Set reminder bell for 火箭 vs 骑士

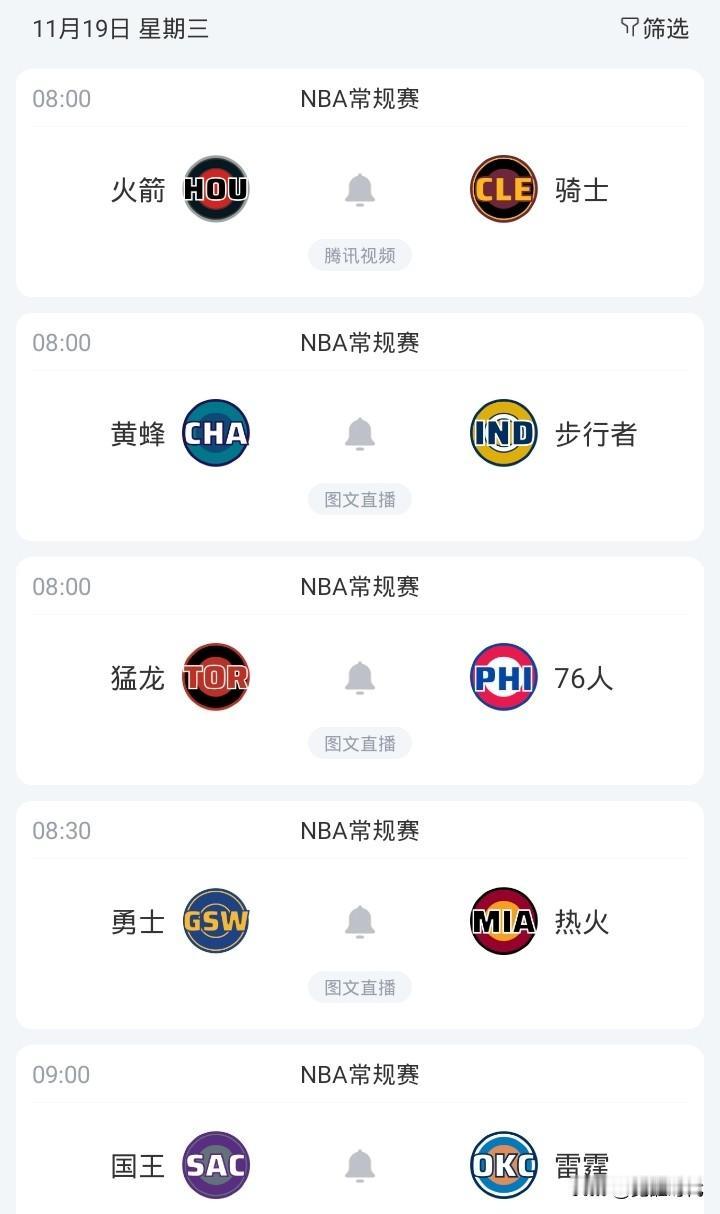(x=360, y=189)
